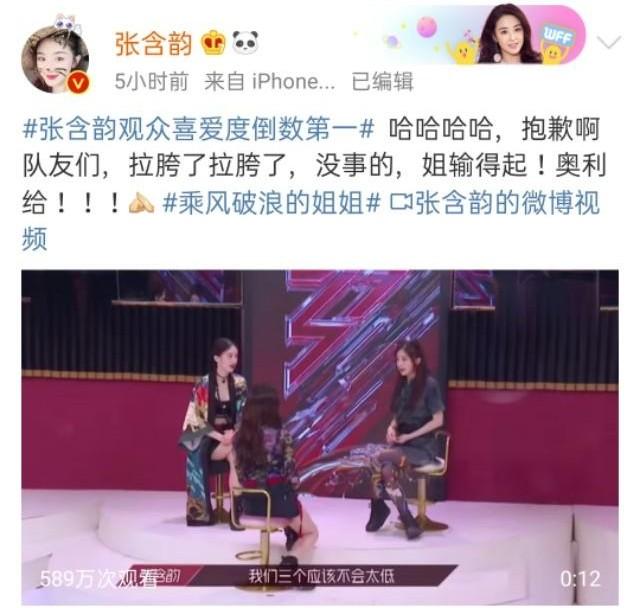
Task: Expand the post options chevron
Action: (609, 42)
